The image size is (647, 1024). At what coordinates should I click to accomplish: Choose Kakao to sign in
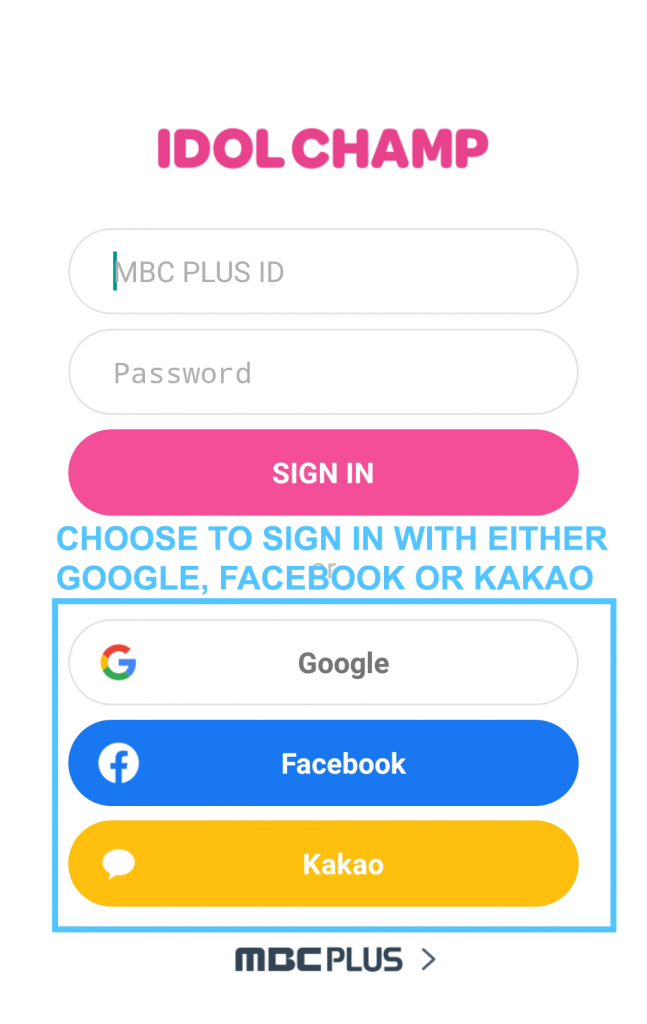322,864
